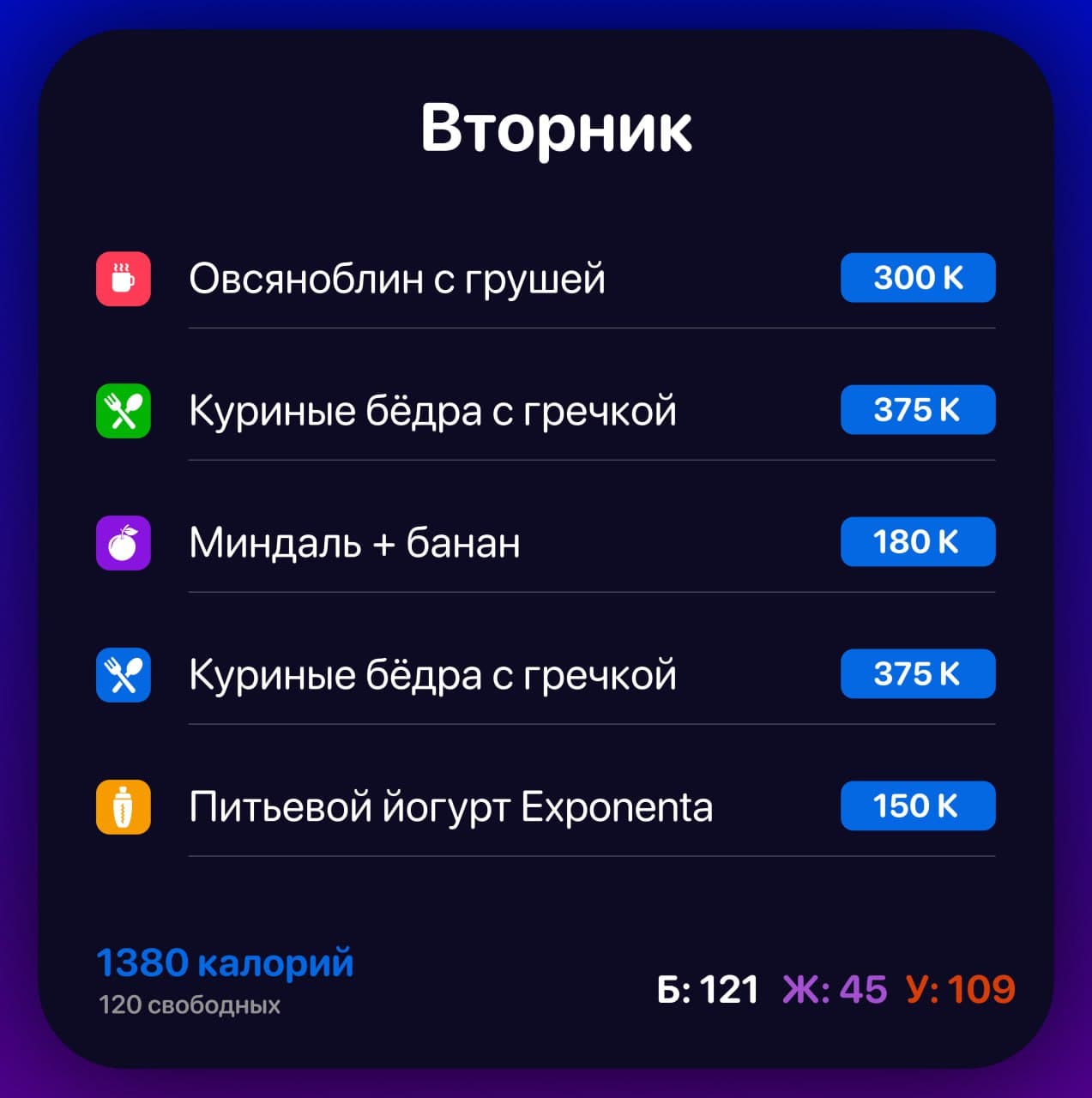Select the Овсяноблин с грушей meal name
1092x1098 pixels.
397,278
